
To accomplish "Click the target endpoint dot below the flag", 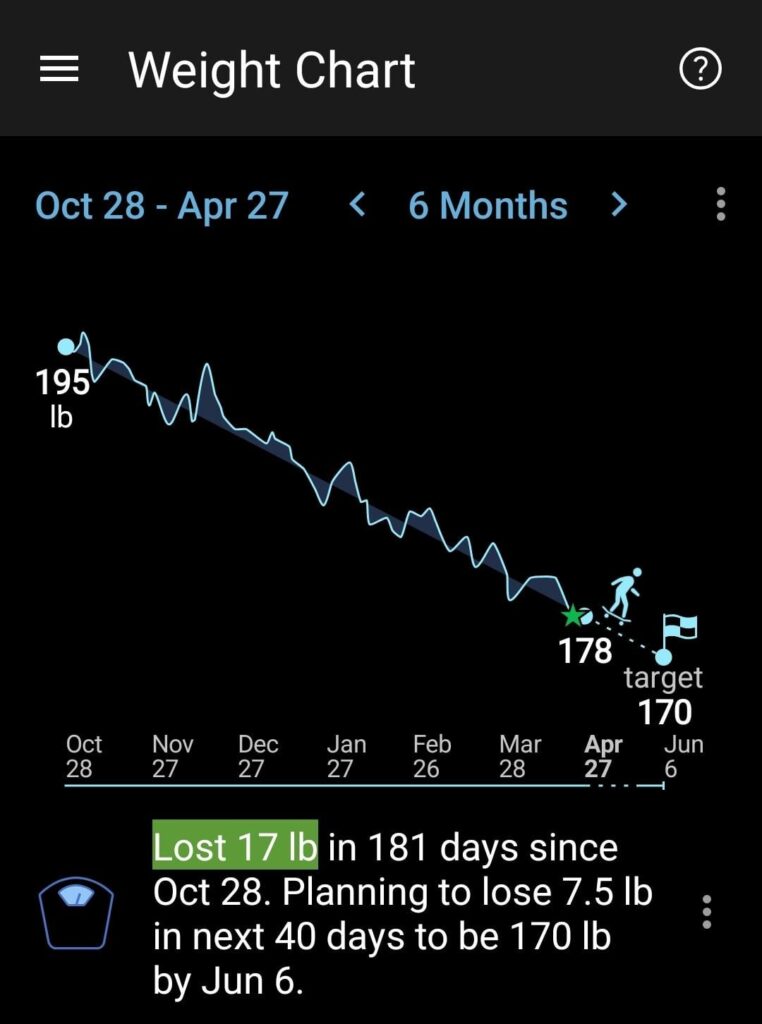I will click(x=662, y=658).
